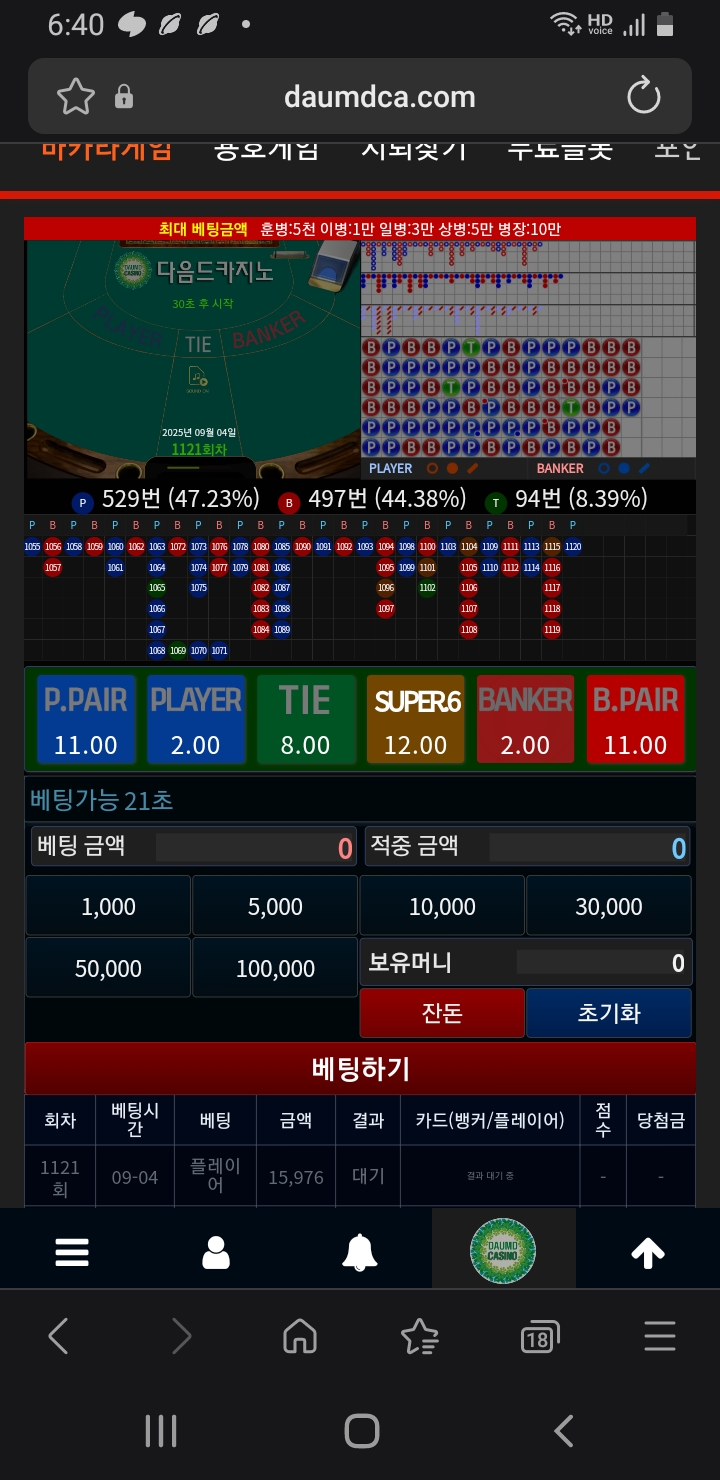Reset amount with 초기화 button
This screenshot has width=720, height=1480.
[609, 1013]
